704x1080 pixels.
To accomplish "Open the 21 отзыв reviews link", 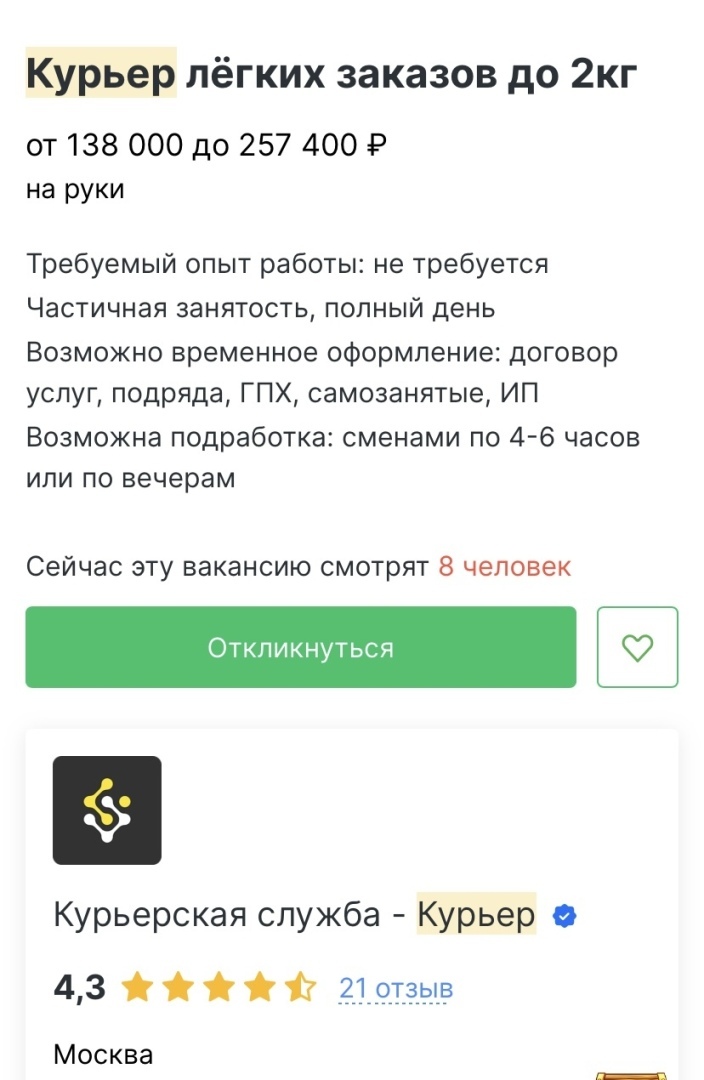I will point(396,988).
